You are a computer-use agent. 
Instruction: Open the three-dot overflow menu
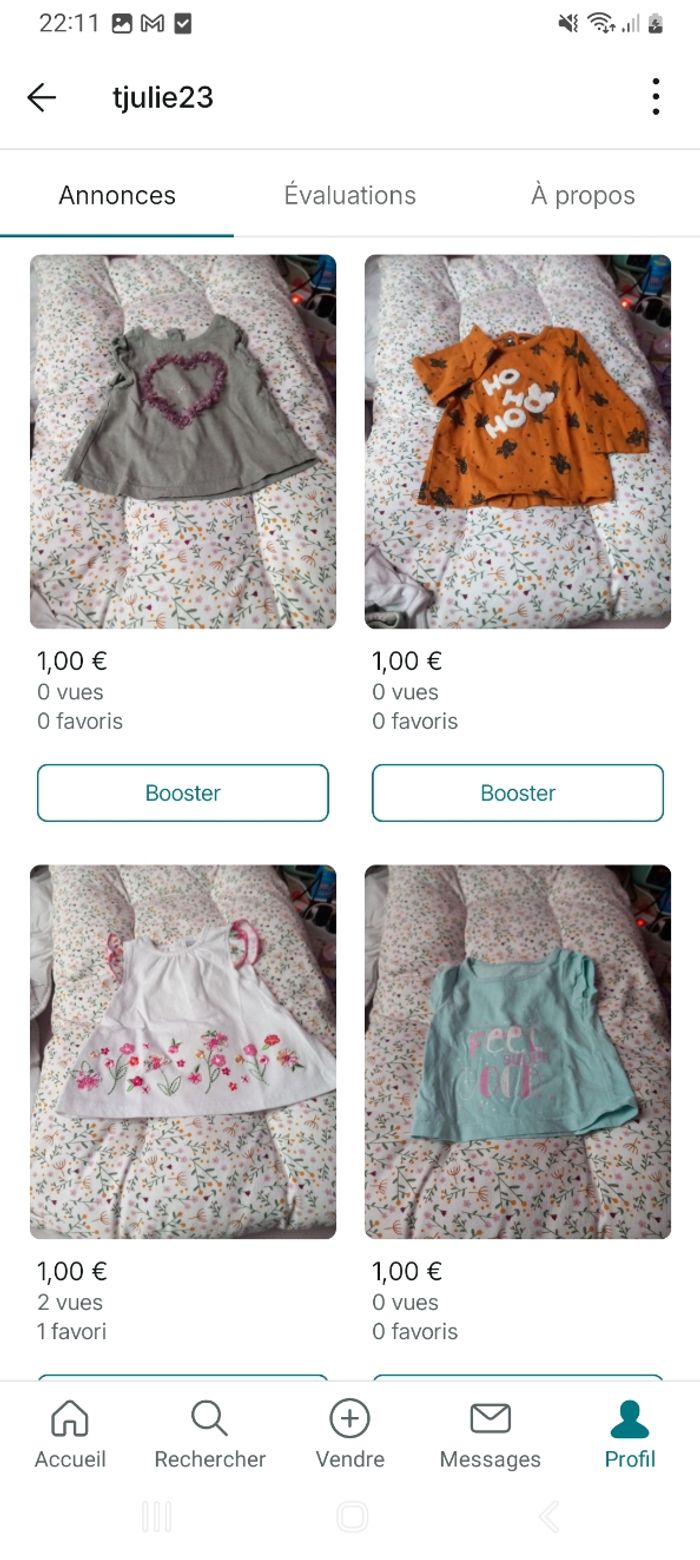pyautogui.click(x=656, y=97)
